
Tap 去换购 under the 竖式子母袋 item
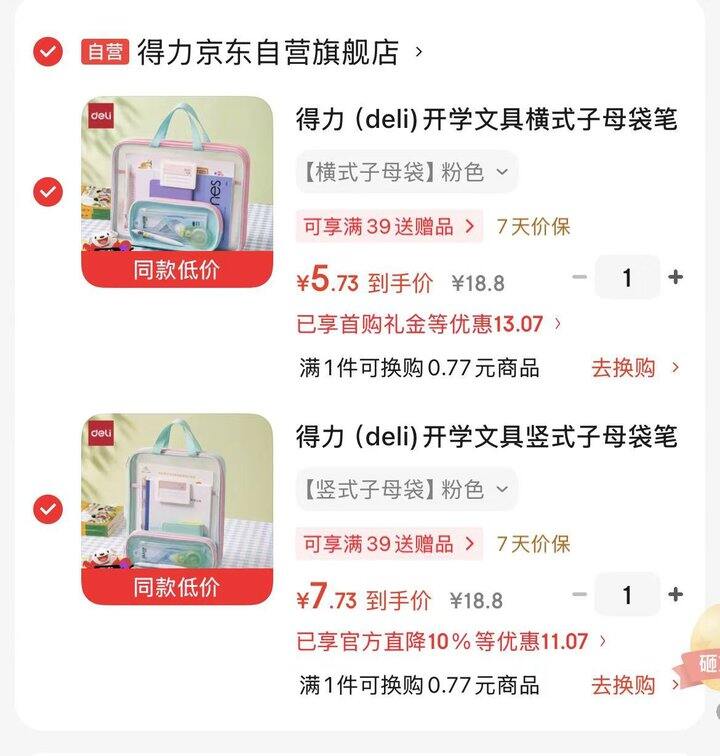635,685
